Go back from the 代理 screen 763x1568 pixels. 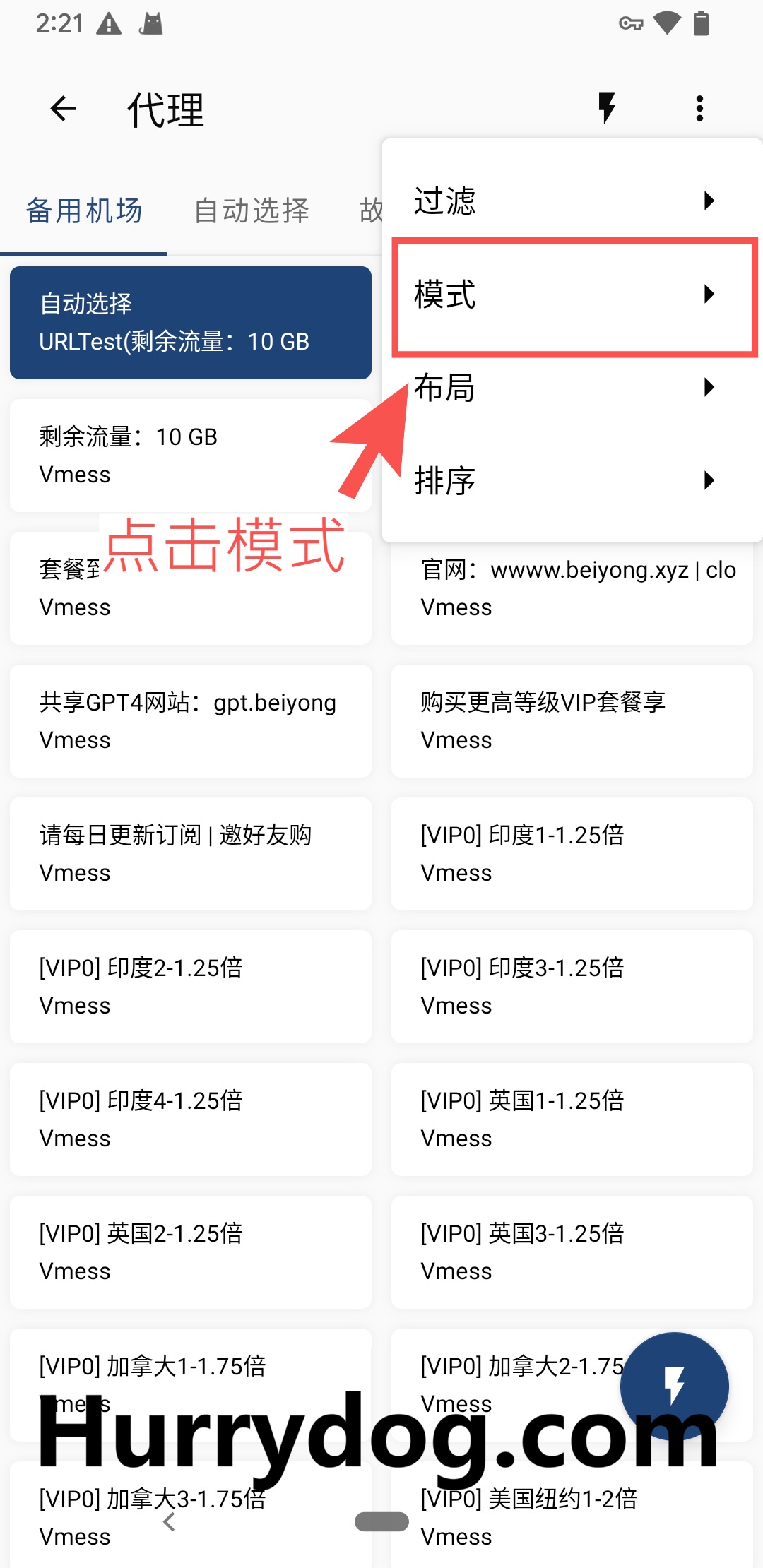(64, 109)
